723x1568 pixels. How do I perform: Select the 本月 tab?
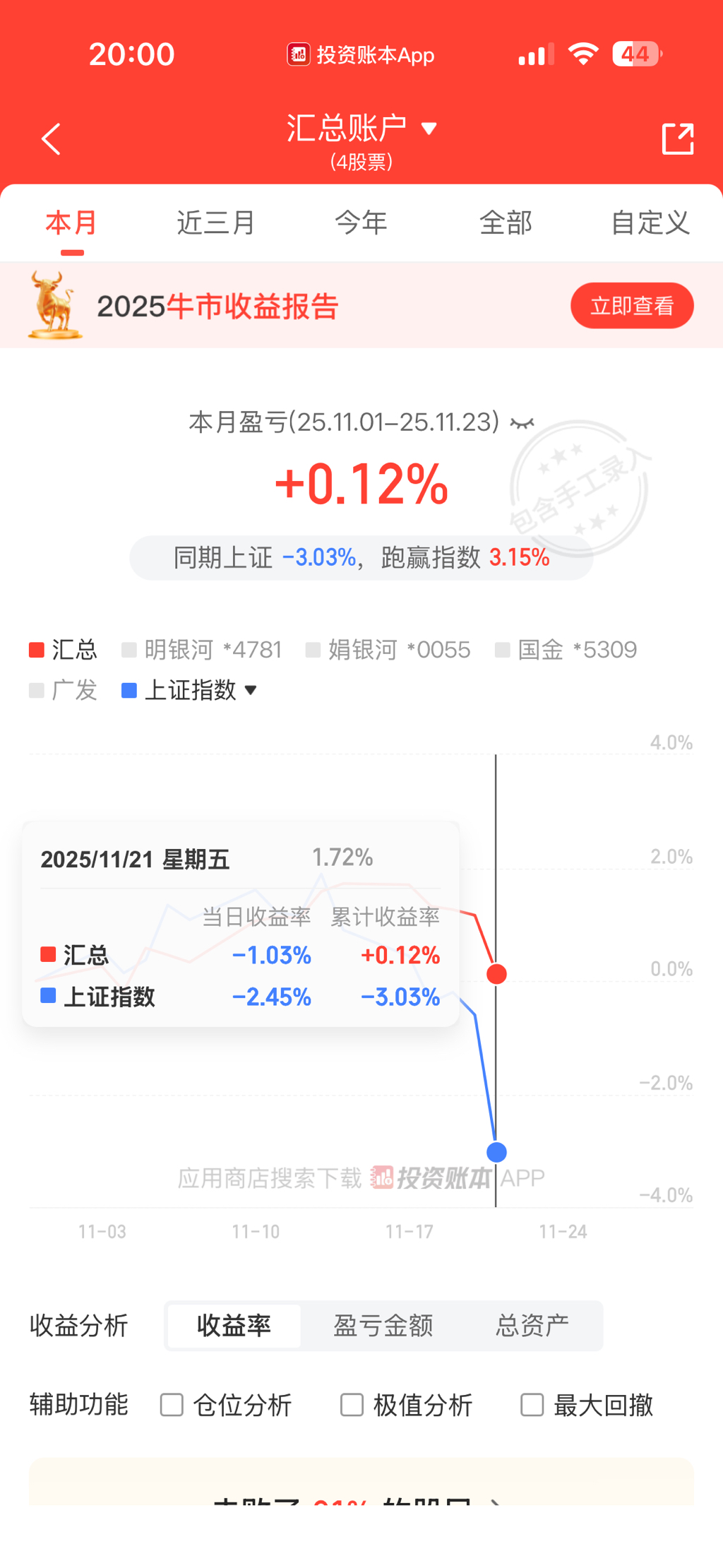71,222
